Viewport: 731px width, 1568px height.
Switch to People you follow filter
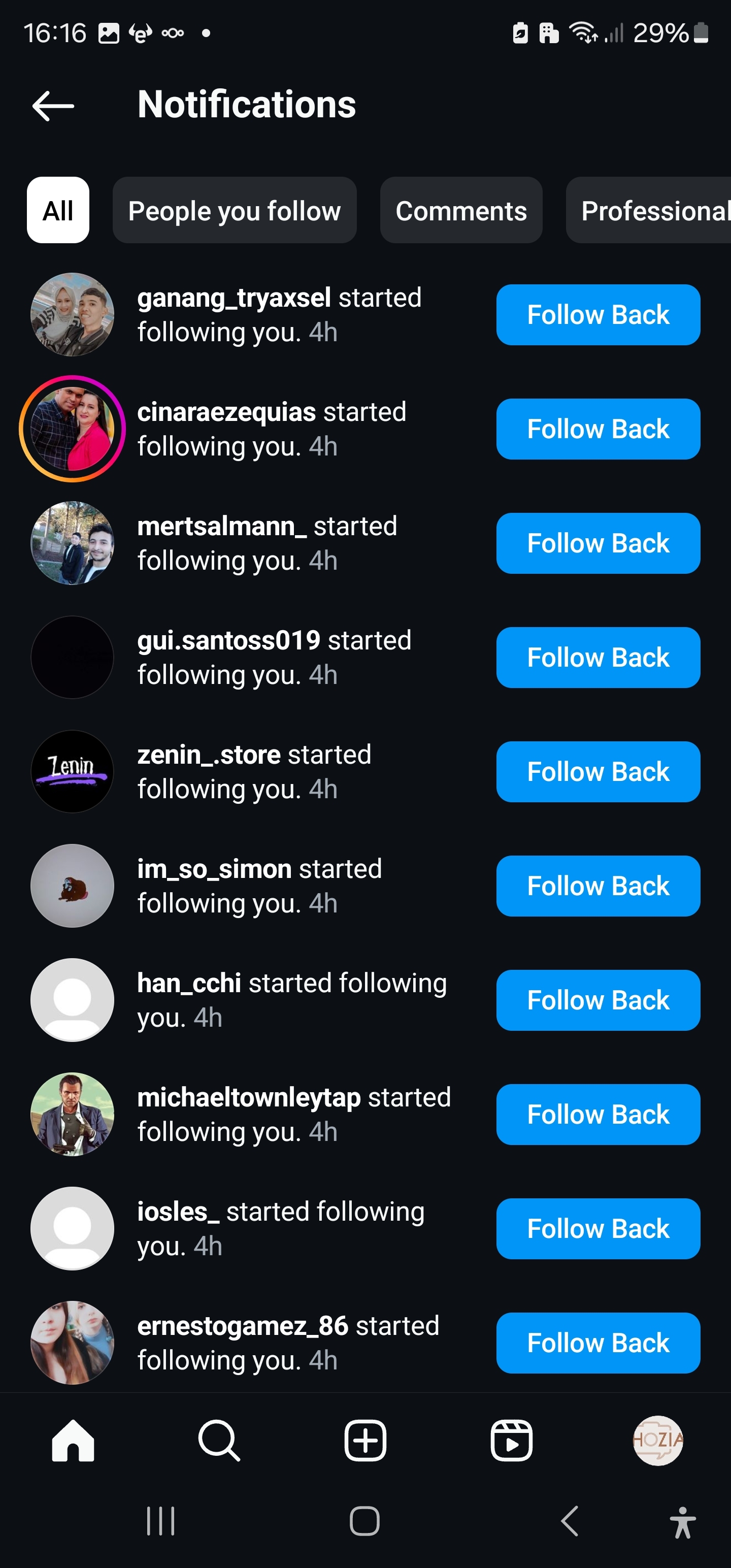[x=235, y=211]
